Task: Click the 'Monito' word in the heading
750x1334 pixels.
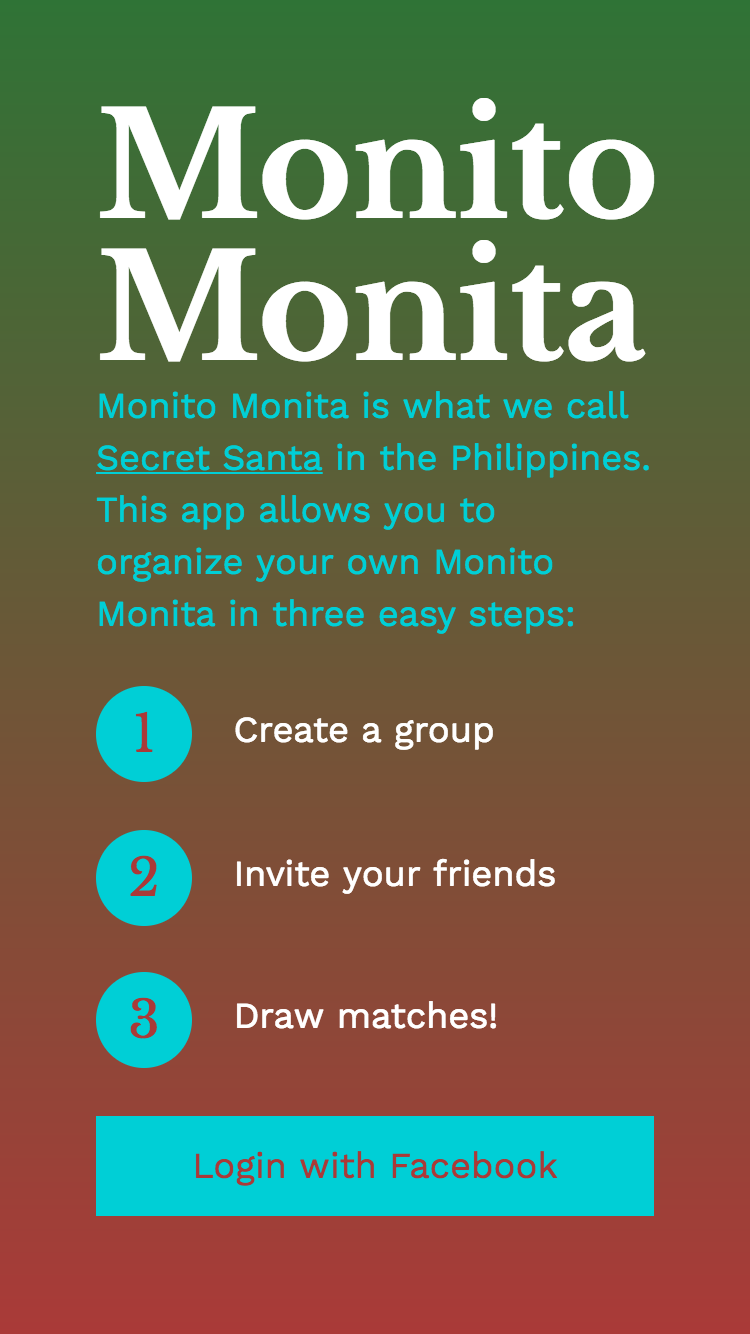Action: tap(375, 165)
